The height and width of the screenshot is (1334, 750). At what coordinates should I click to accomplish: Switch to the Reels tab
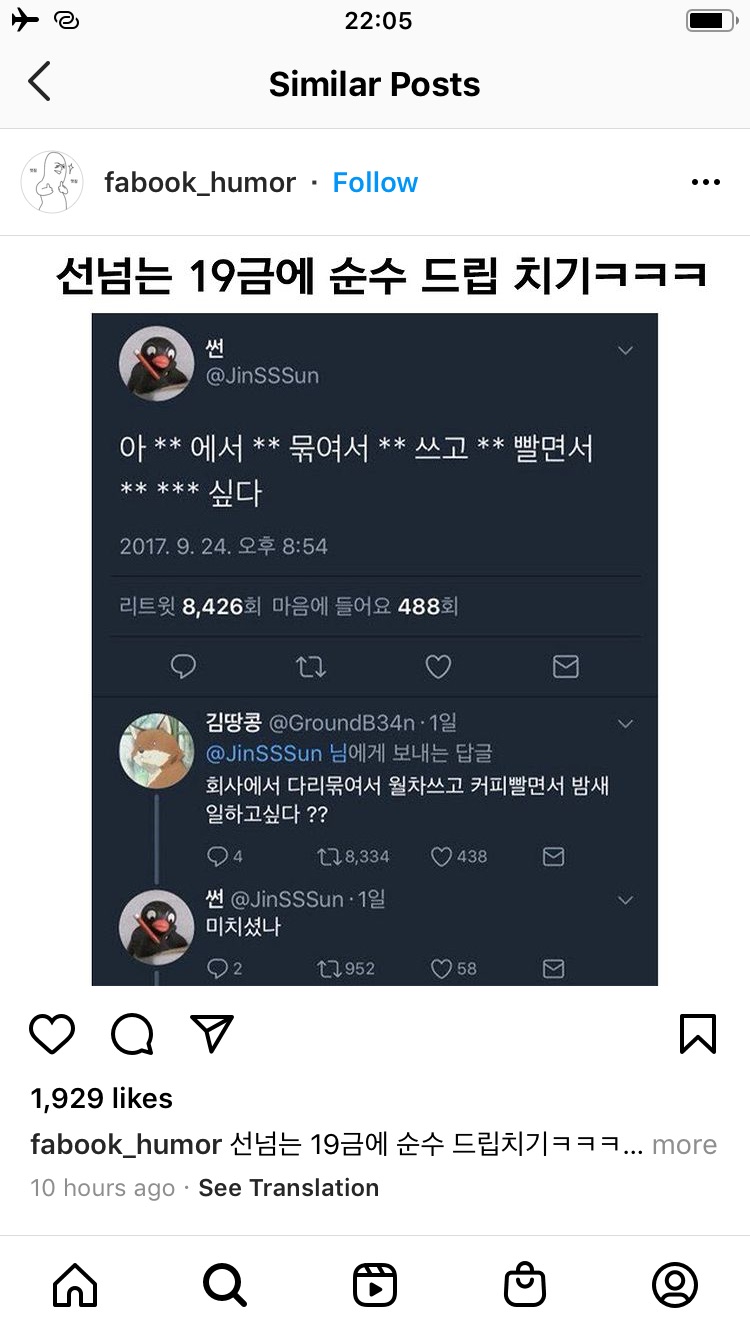point(375,1285)
